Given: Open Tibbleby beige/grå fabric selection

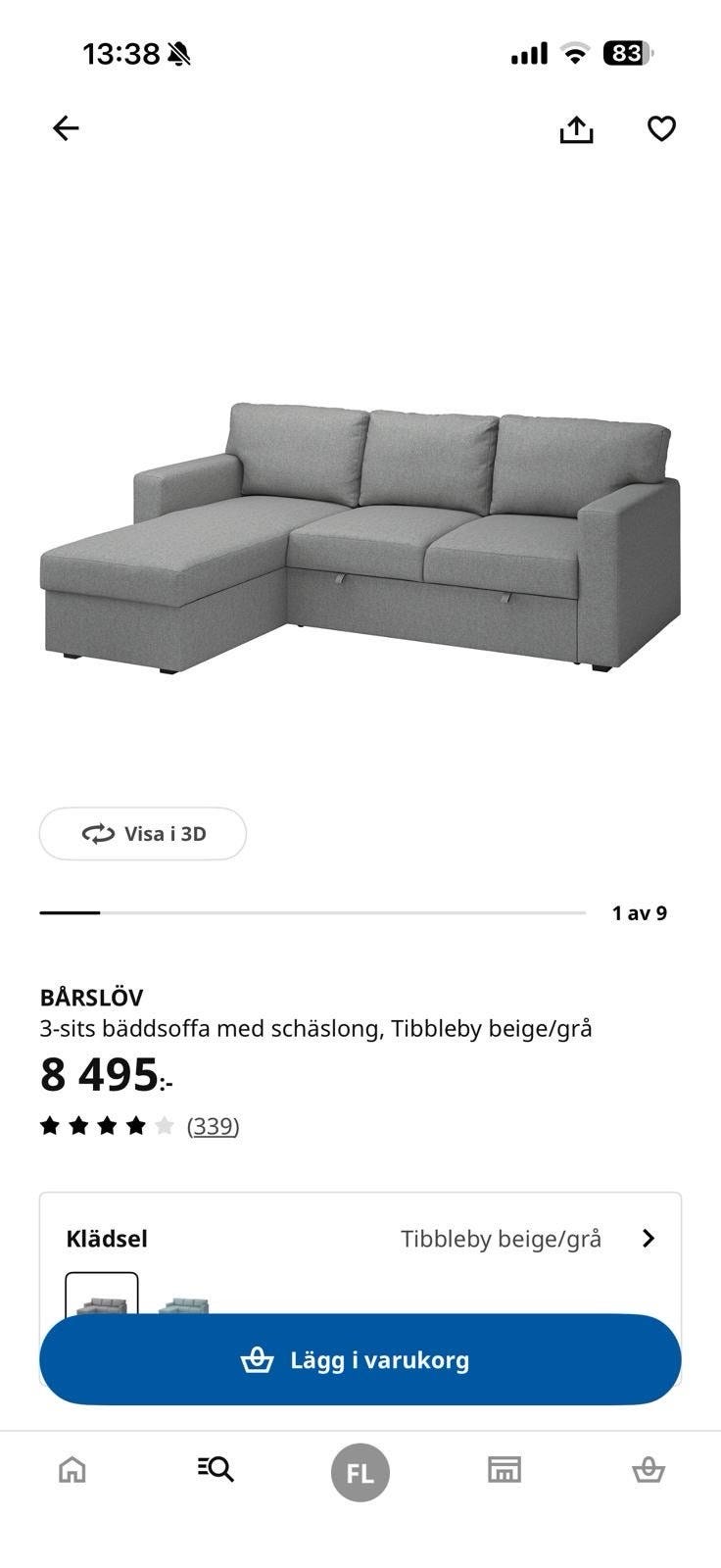Looking at the screenshot, I should point(501,1238).
